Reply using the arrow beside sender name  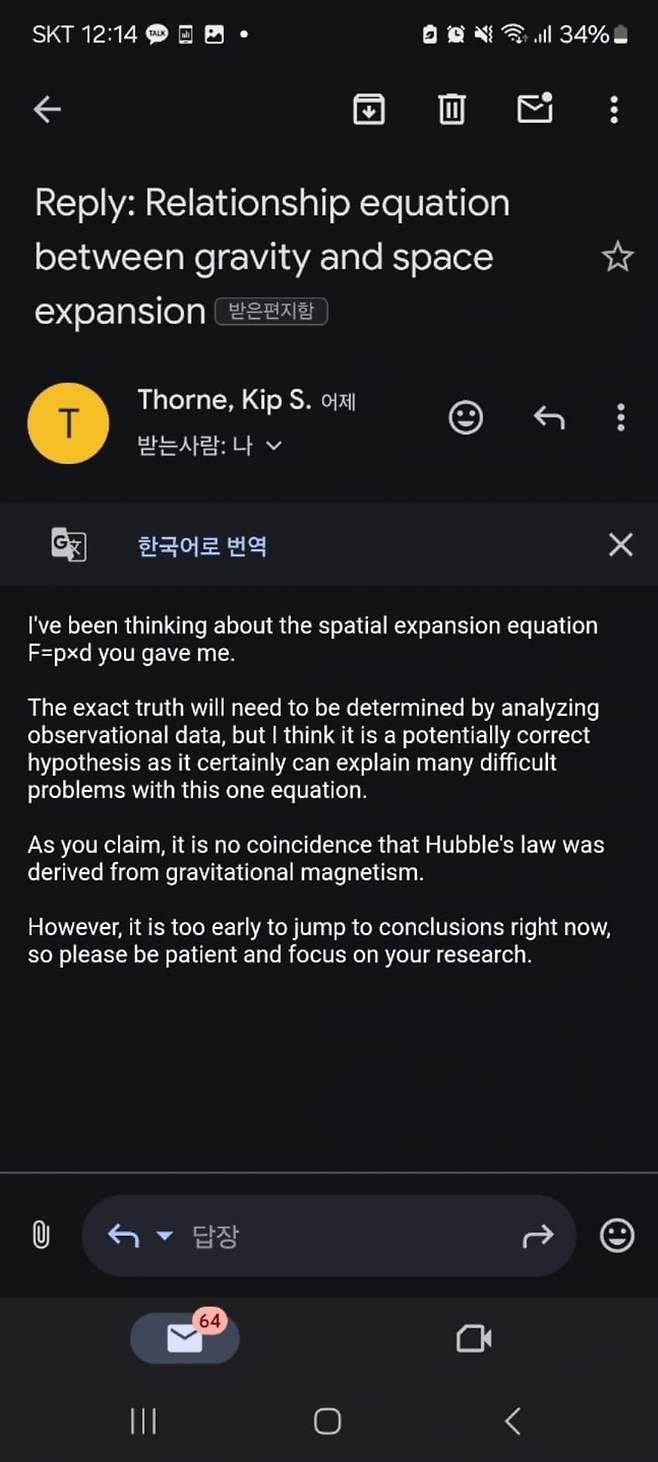[548, 418]
